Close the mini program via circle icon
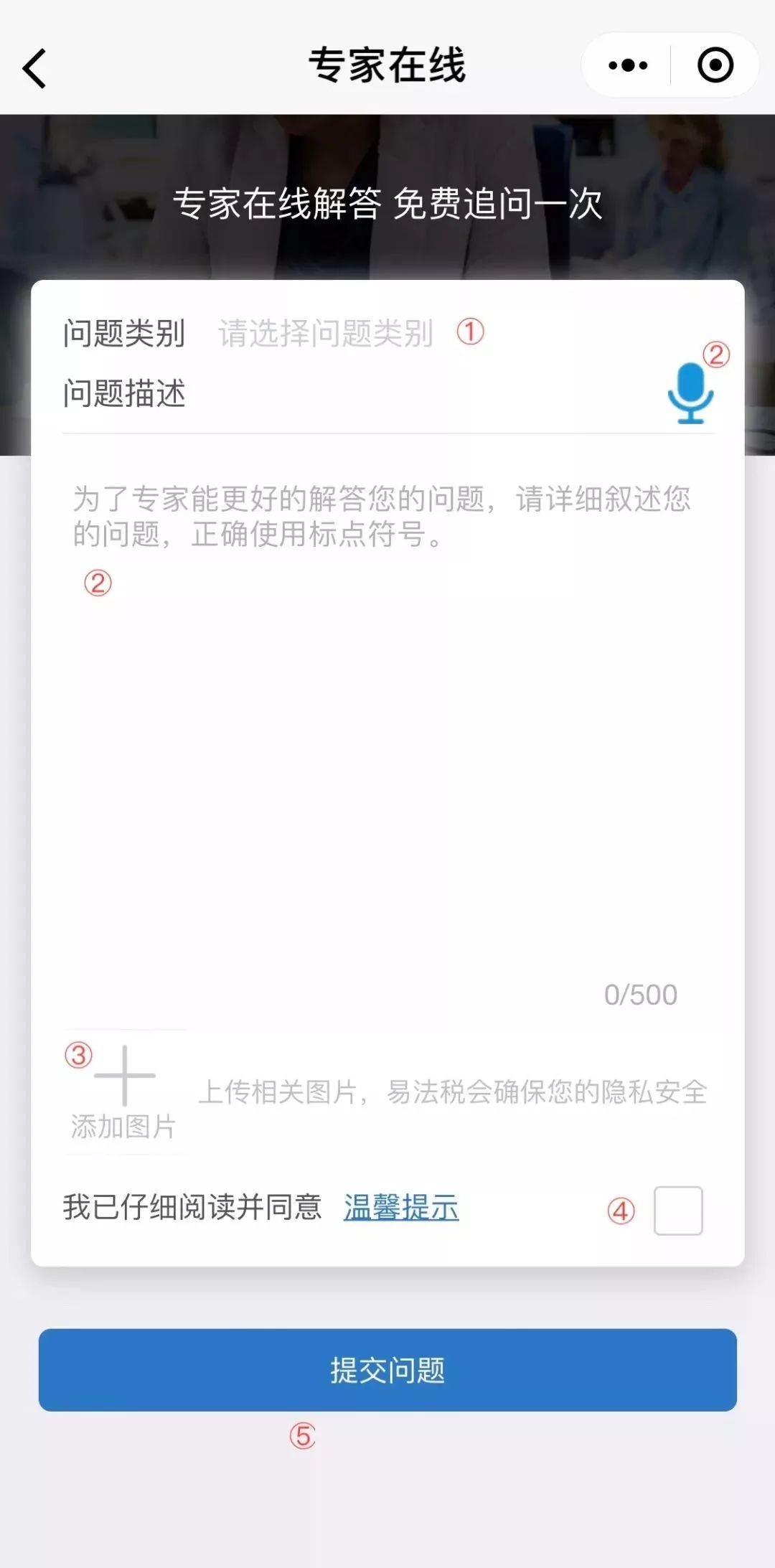 click(x=715, y=65)
